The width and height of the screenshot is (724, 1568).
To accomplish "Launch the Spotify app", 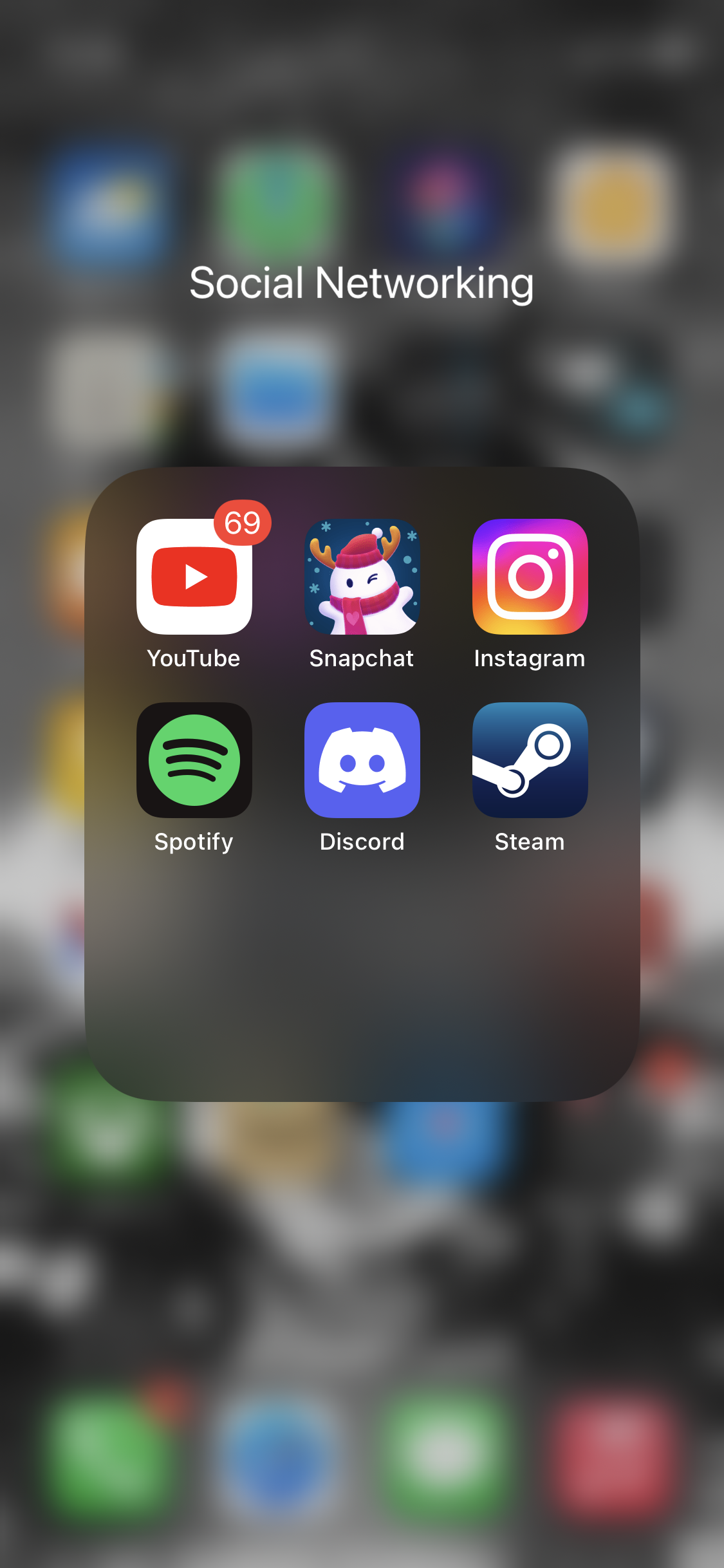I will tap(194, 760).
